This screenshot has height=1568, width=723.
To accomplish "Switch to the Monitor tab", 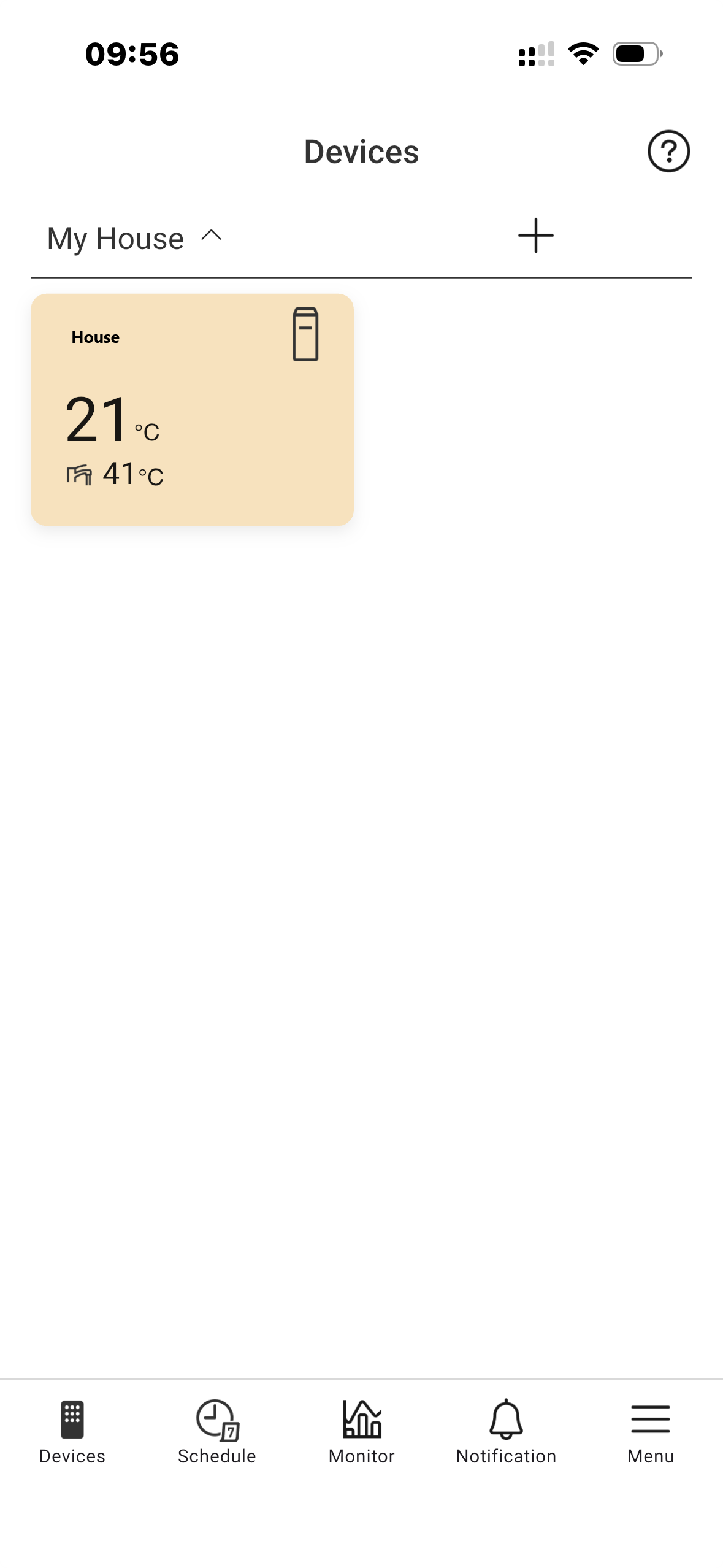I will pyautogui.click(x=361, y=1432).
